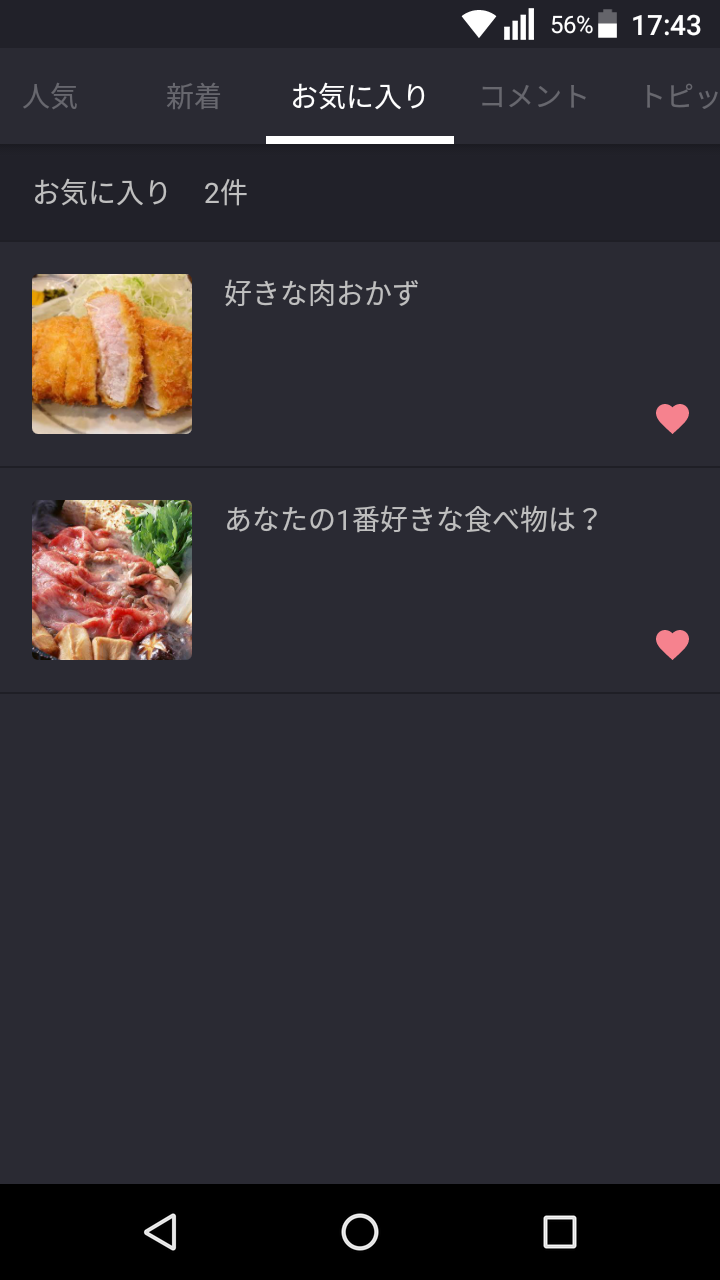720x1280 pixels.
Task: Stay on the お気に入り tab
Action: point(358,96)
